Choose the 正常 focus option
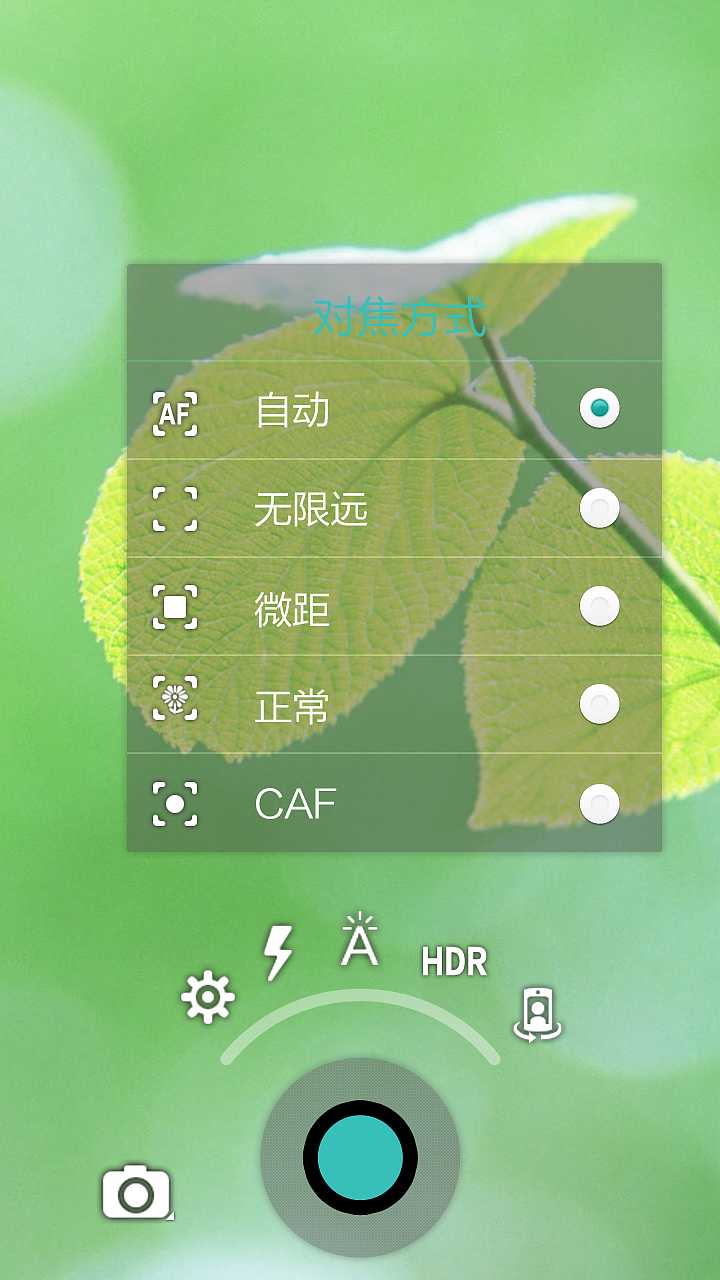Screen dimensions: 720x1280 point(598,704)
